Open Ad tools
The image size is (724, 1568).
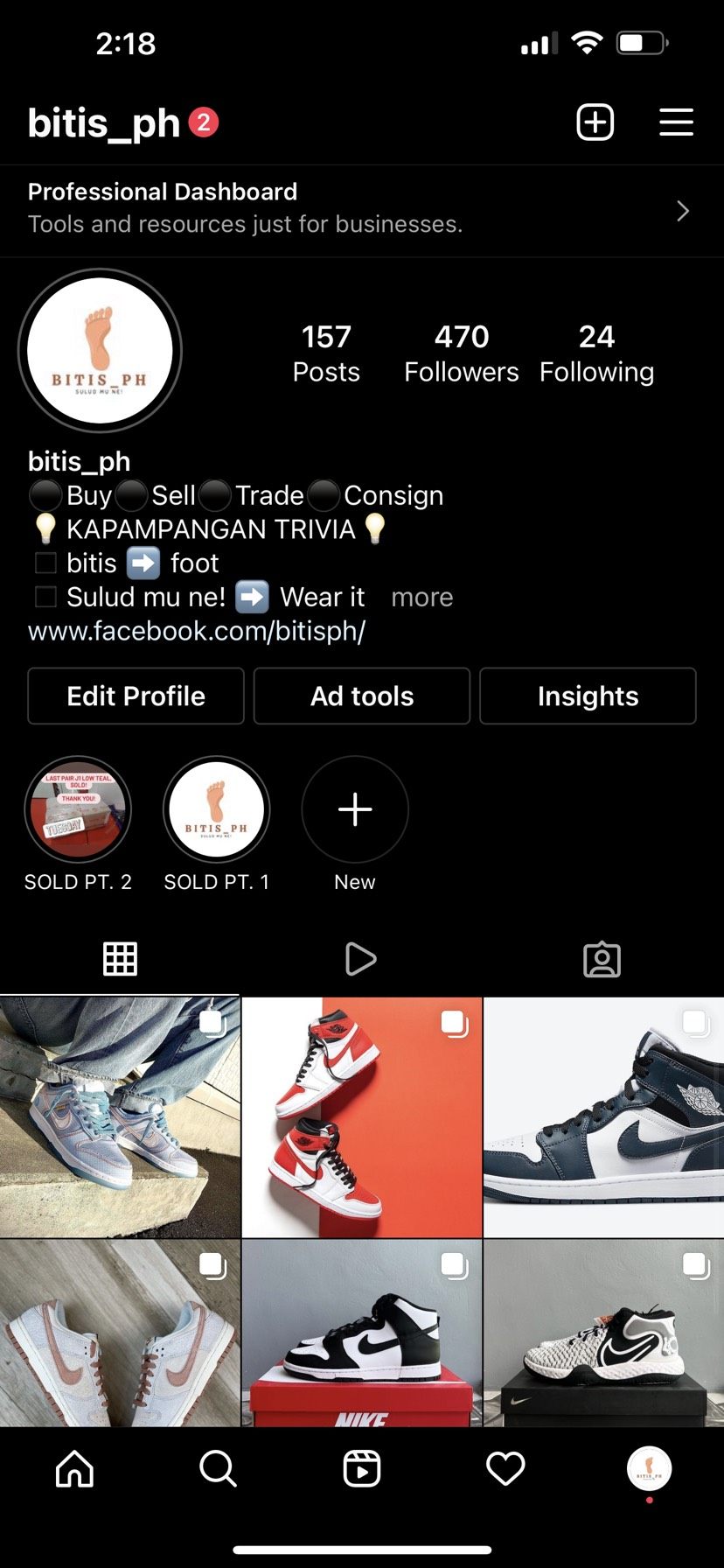pyautogui.click(x=362, y=696)
